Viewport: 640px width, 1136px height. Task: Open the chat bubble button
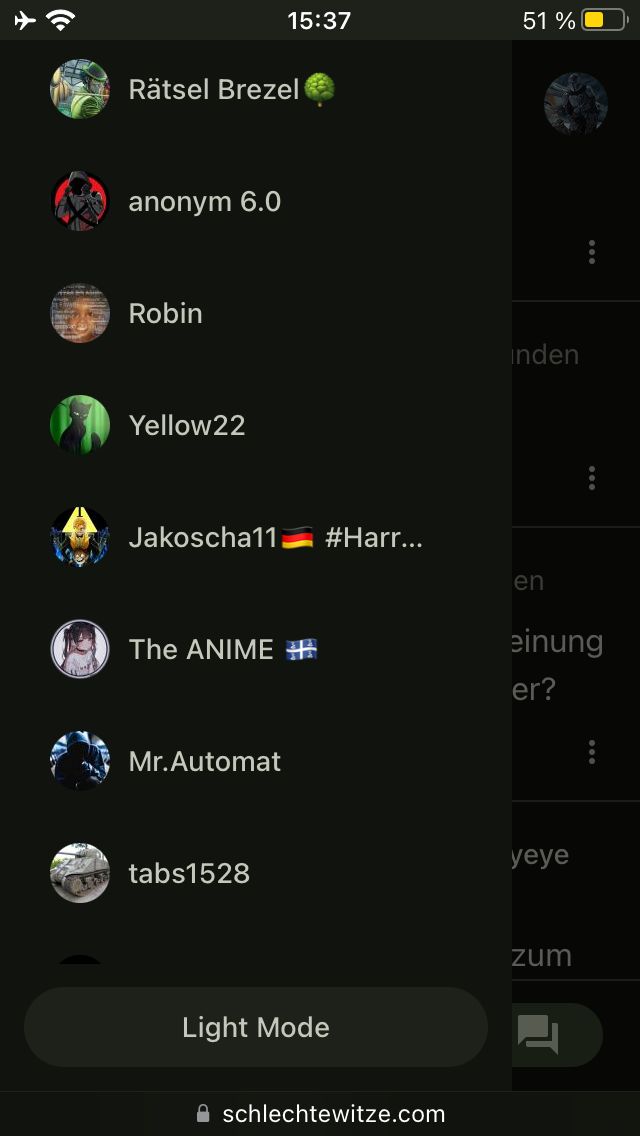(538, 1034)
